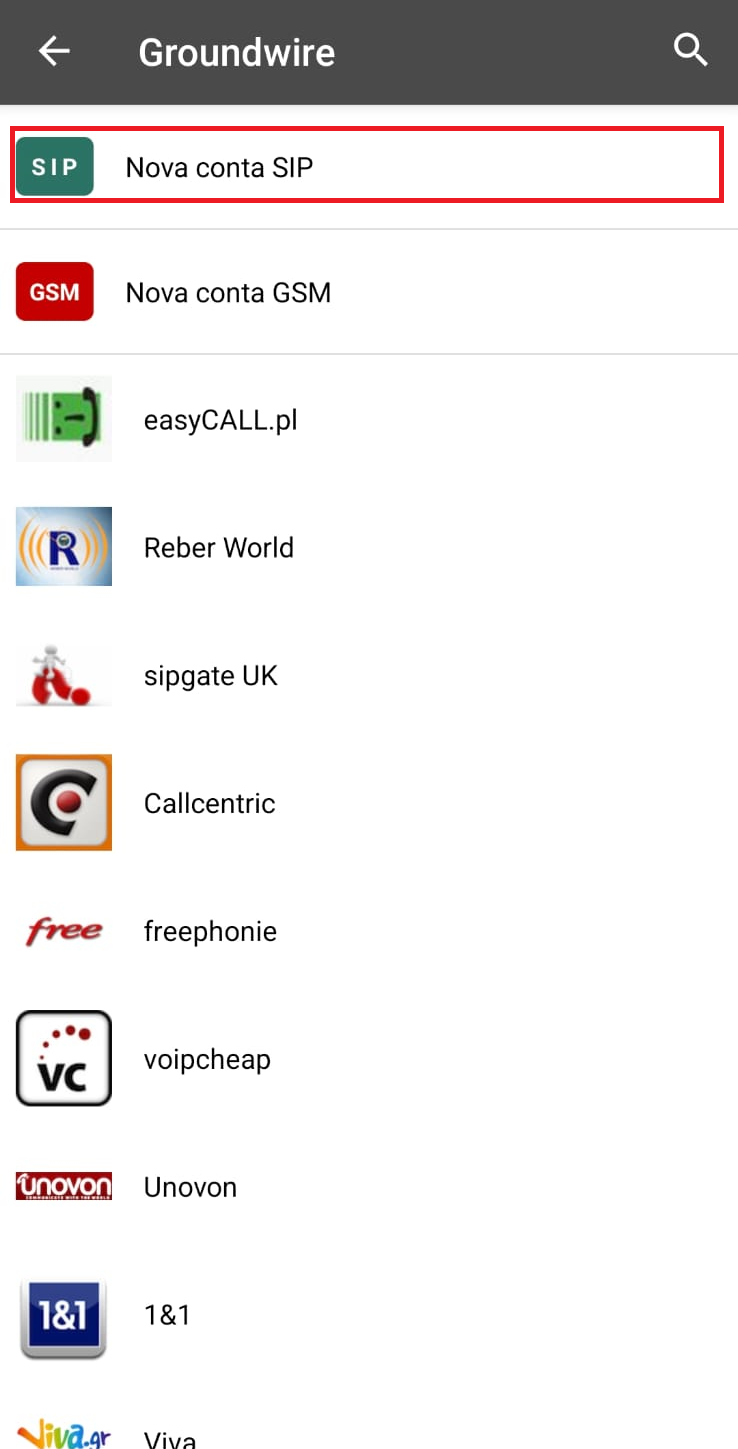Tap sipgate UK in the list
Viewport: 738px width, 1449px height.
368,675
